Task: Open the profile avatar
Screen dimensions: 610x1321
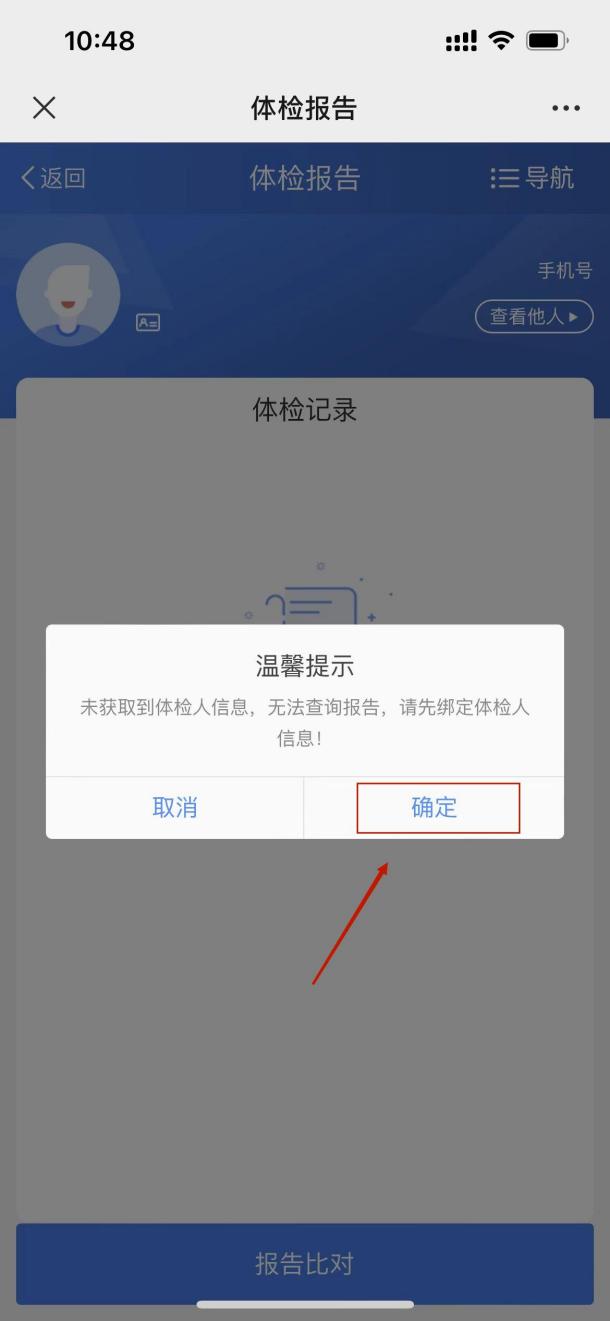Action: [68, 295]
